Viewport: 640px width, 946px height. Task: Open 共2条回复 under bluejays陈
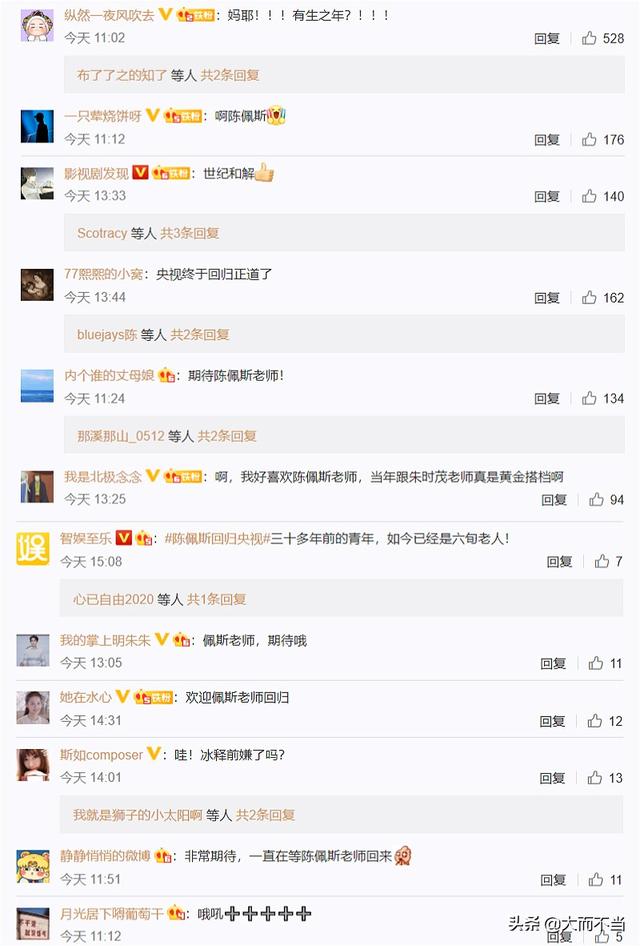(200, 334)
